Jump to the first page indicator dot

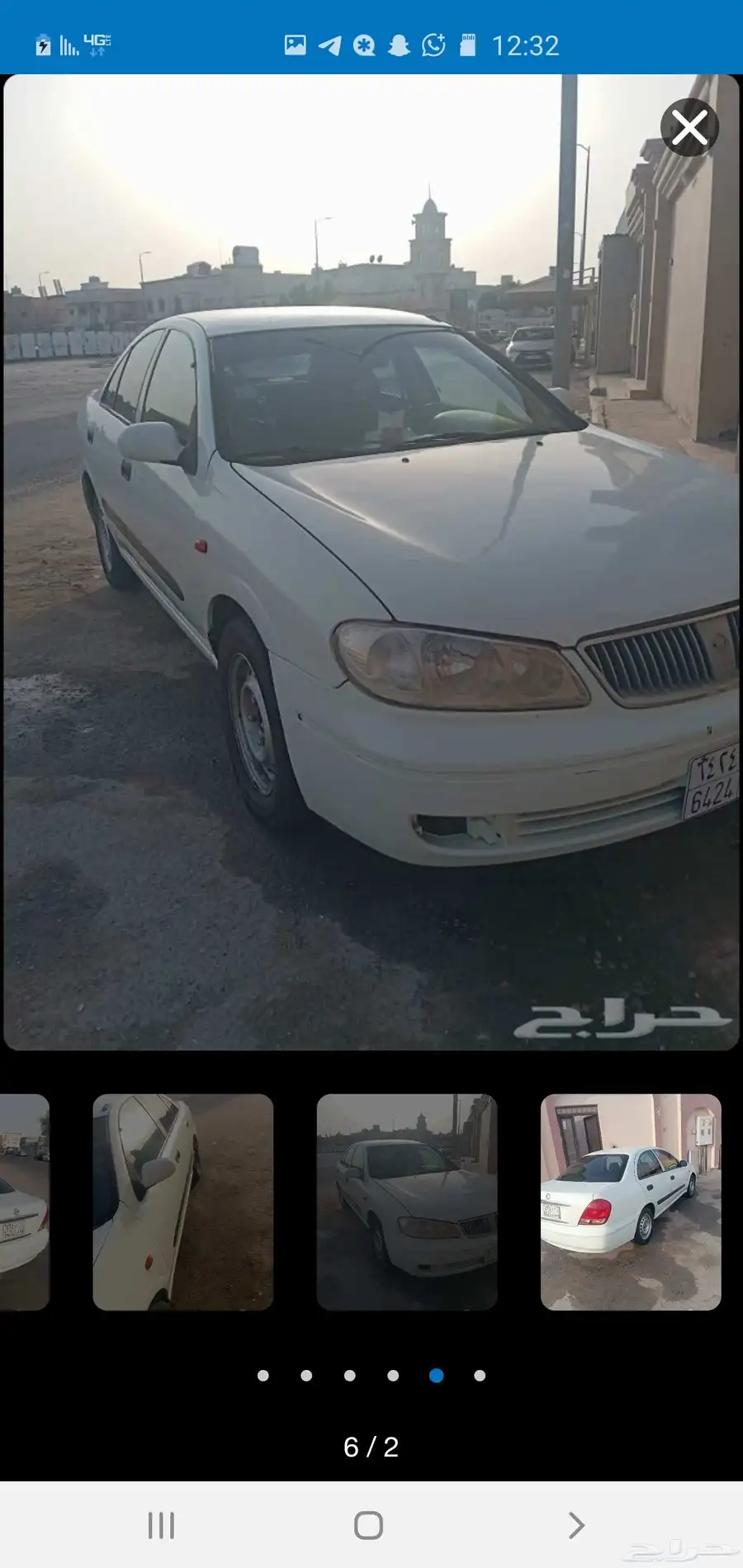click(263, 1376)
